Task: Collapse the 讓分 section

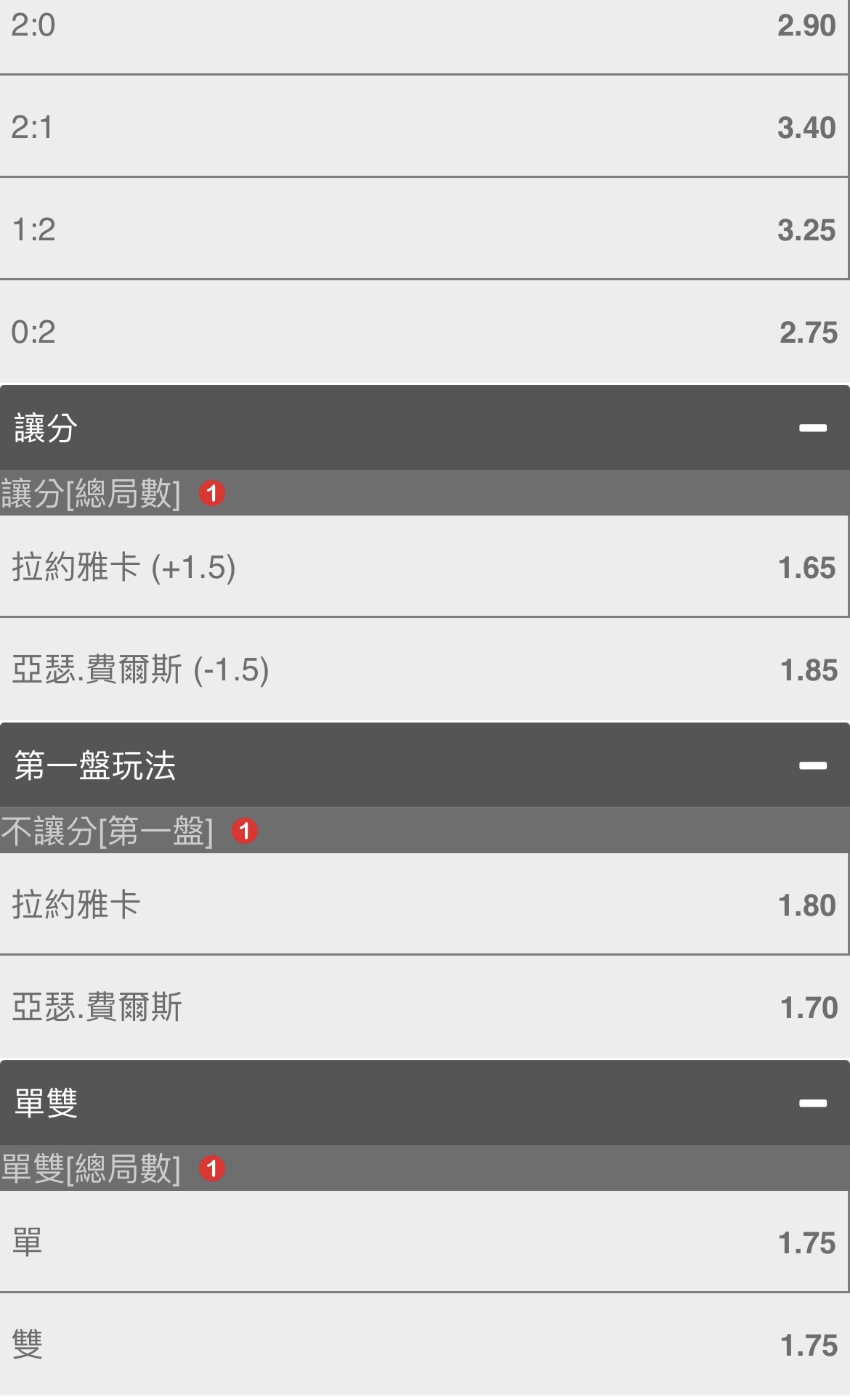Action: pos(812,428)
